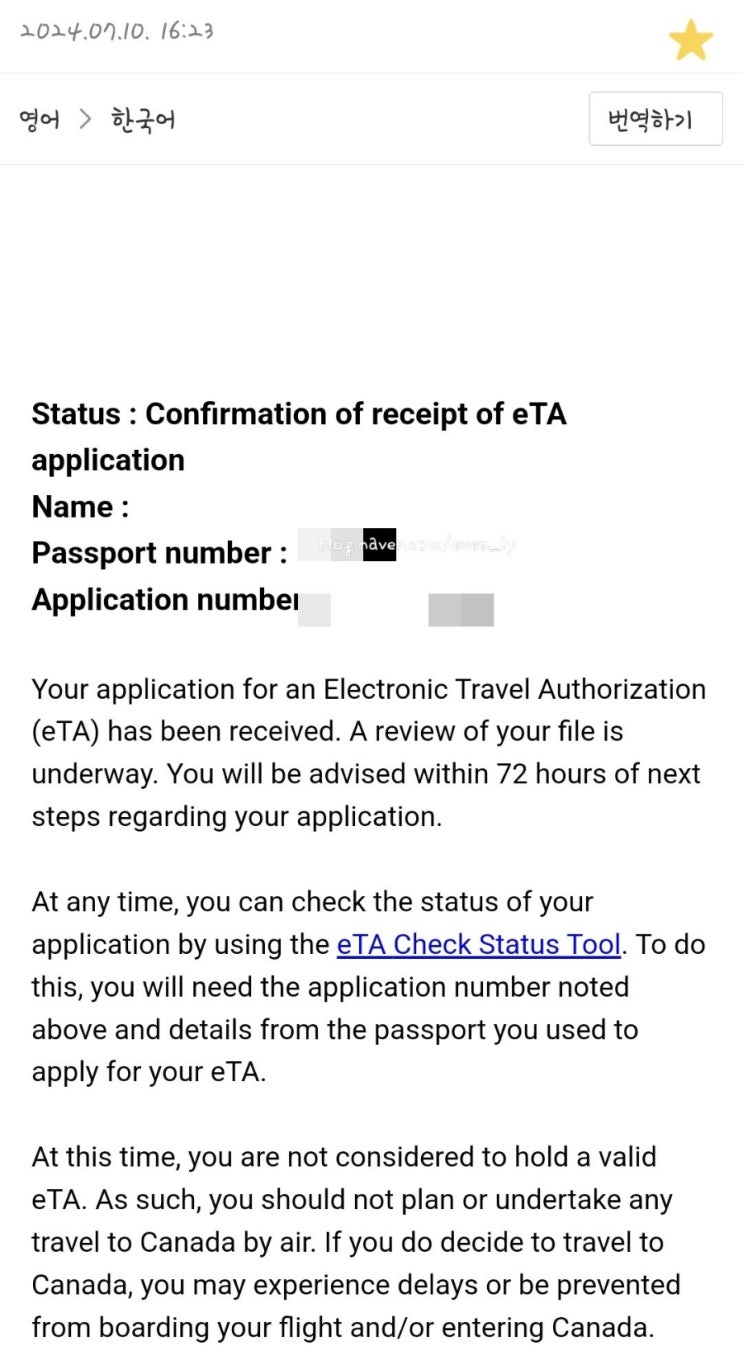Open the eTA Check Status Tool link
This screenshot has width=743, height=1346.
pyautogui.click(x=479, y=944)
